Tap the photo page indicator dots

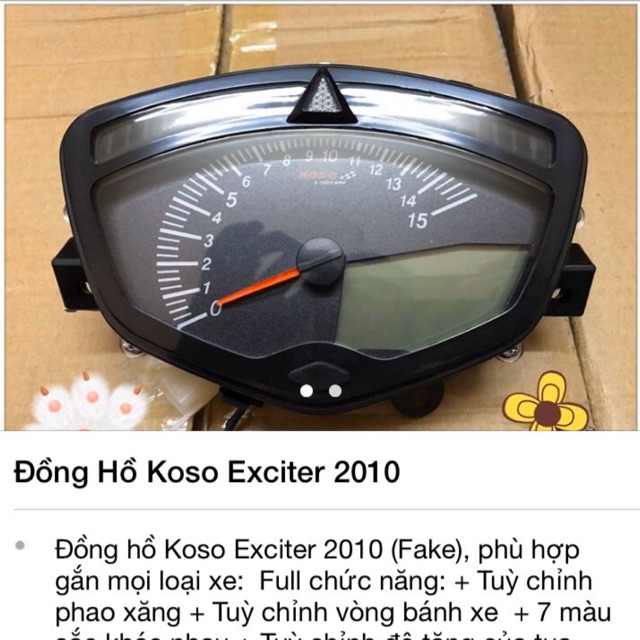tap(320, 391)
